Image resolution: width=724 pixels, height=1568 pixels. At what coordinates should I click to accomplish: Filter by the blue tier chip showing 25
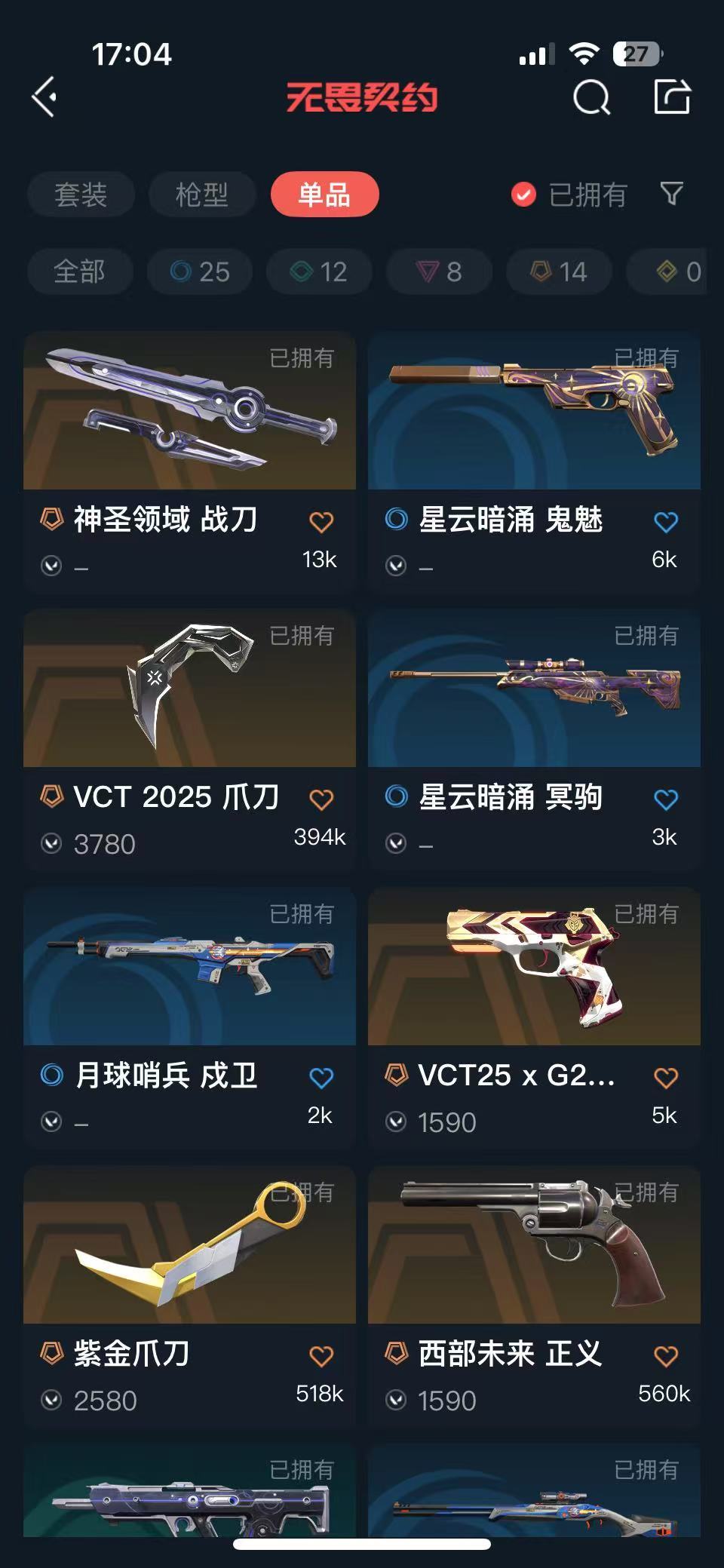[x=200, y=272]
